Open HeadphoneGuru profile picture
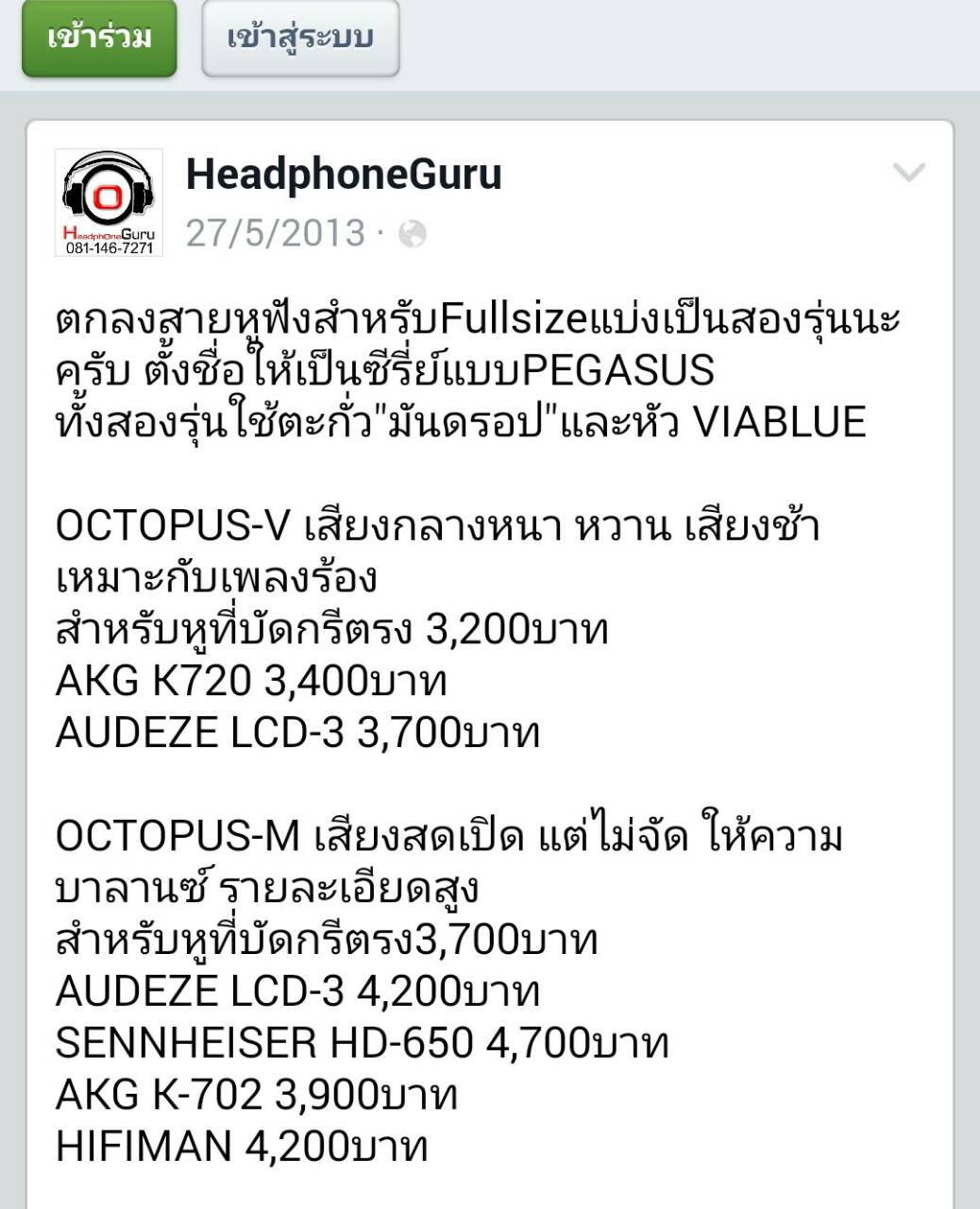Screen dimensions: 980x1209 coord(109,202)
